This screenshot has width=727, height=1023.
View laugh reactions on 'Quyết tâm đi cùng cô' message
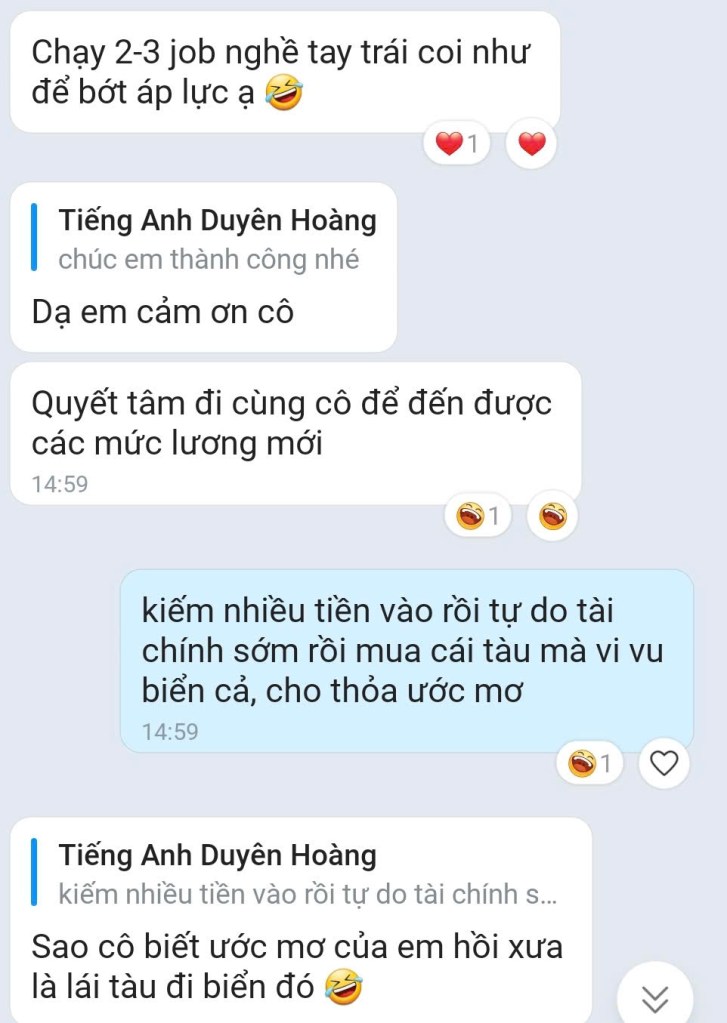pyautogui.click(x=478, y=516)
